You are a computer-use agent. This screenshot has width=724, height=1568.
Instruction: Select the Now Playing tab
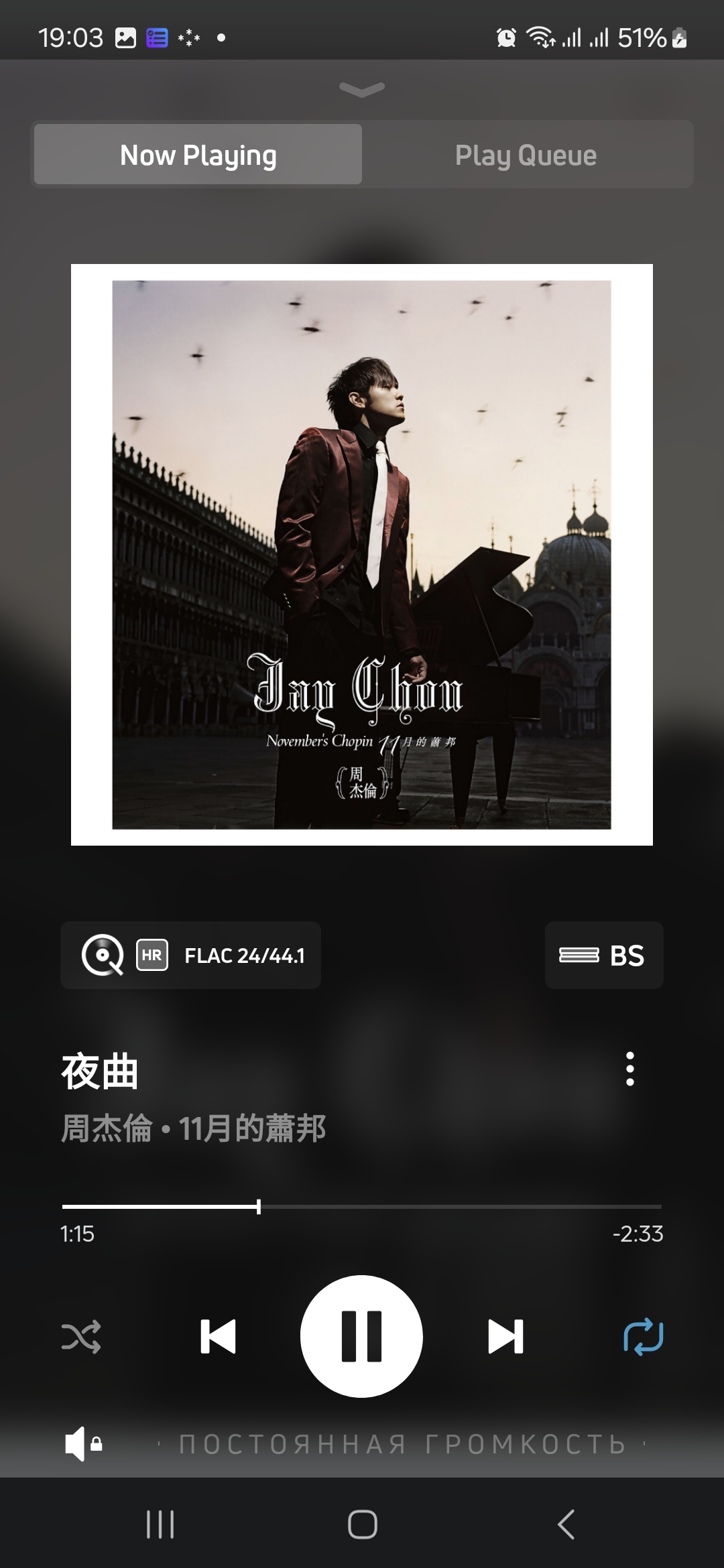[198, 155]
